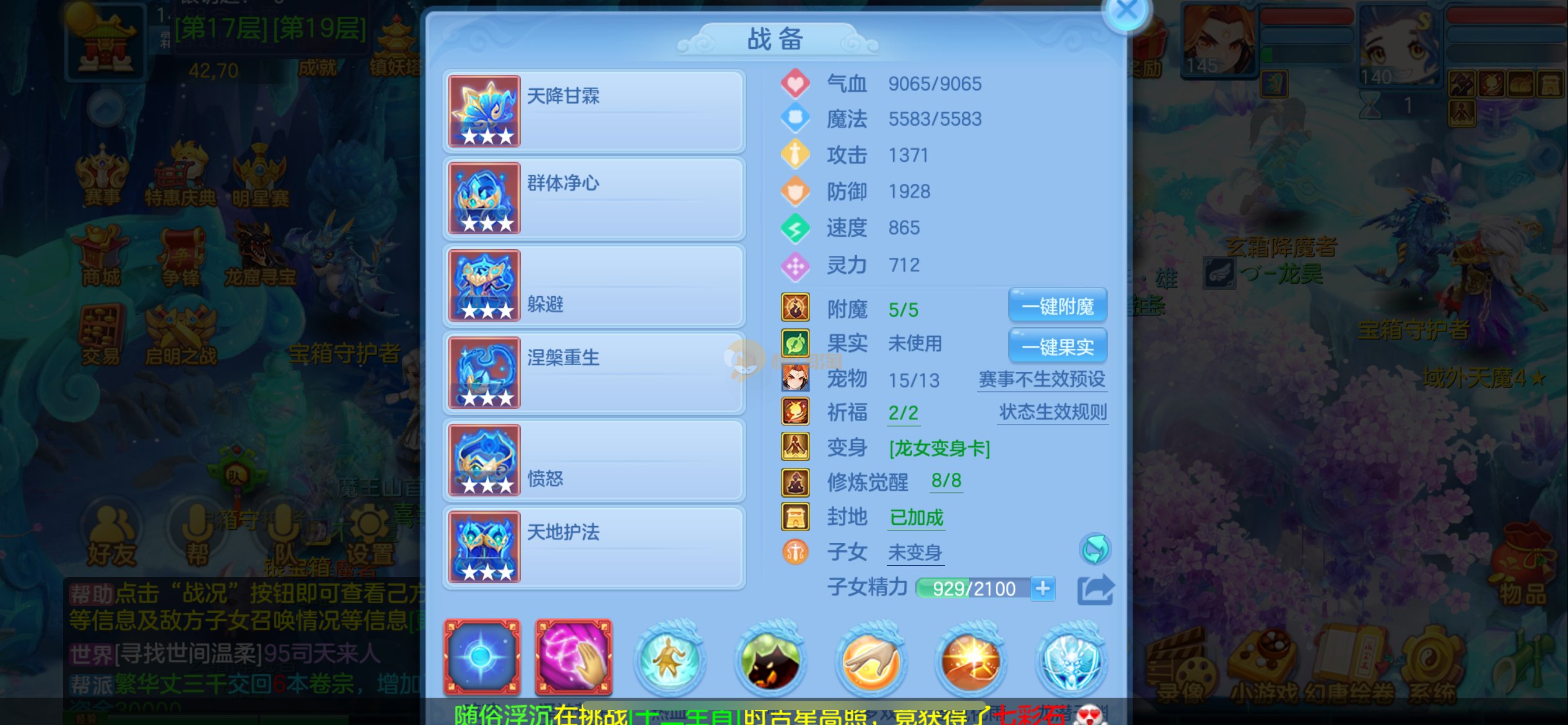Tap the 一键果实 button
Image resolution: width=1568 pixels, height=725 pixels.
point(1057,346)
